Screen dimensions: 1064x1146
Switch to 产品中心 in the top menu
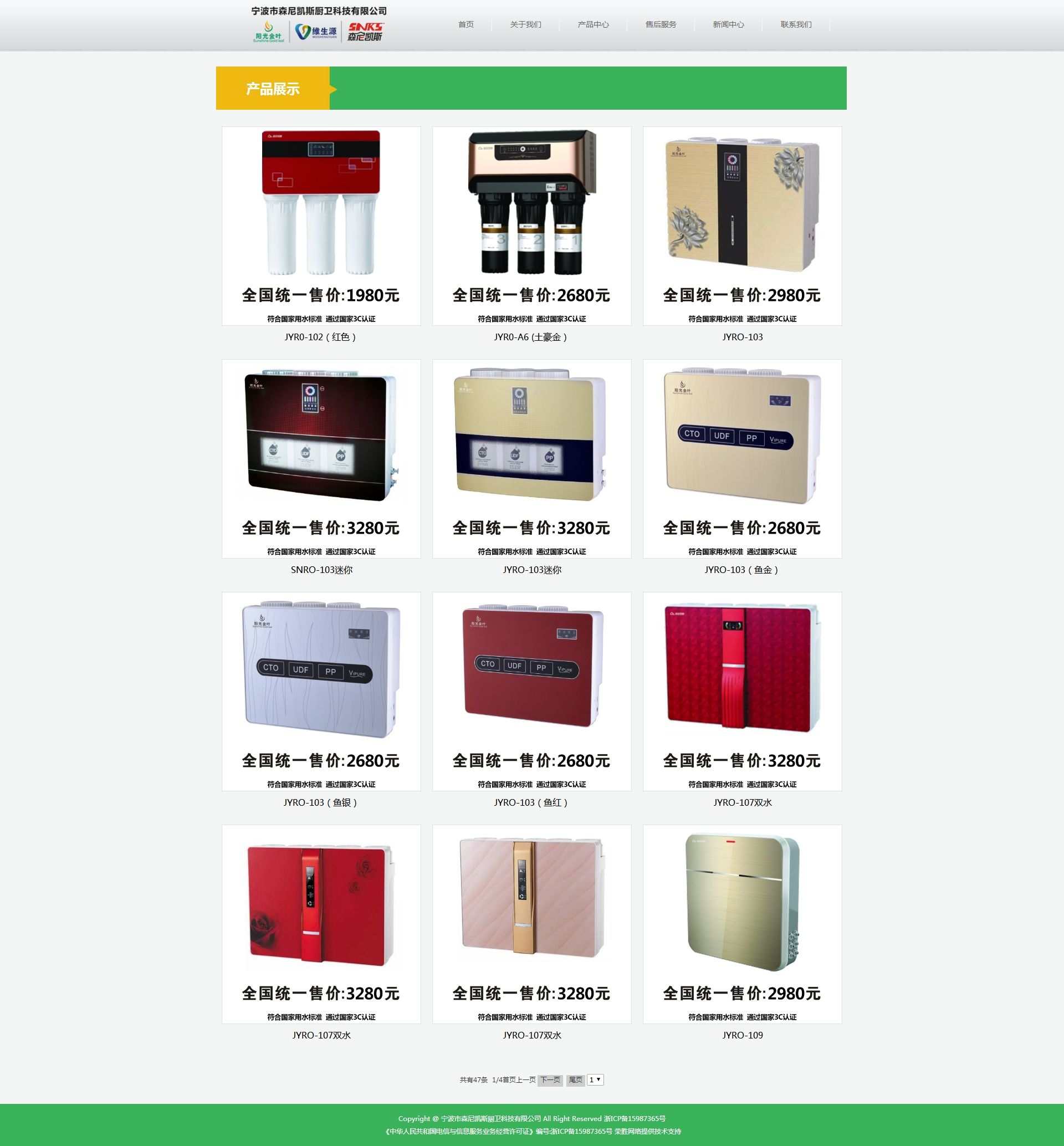[x=593, y=25]
